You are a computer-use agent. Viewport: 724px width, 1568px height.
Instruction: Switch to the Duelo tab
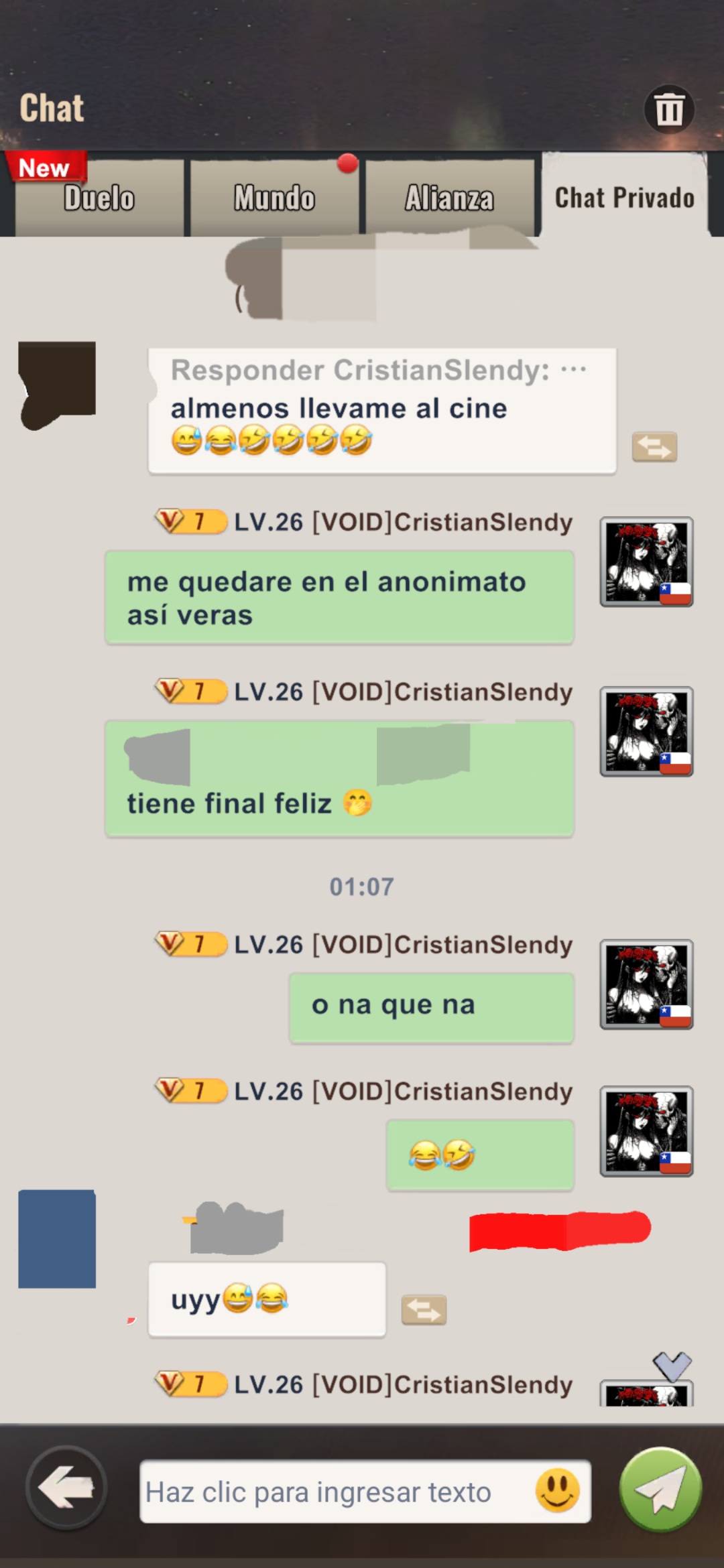pos(99,198)
